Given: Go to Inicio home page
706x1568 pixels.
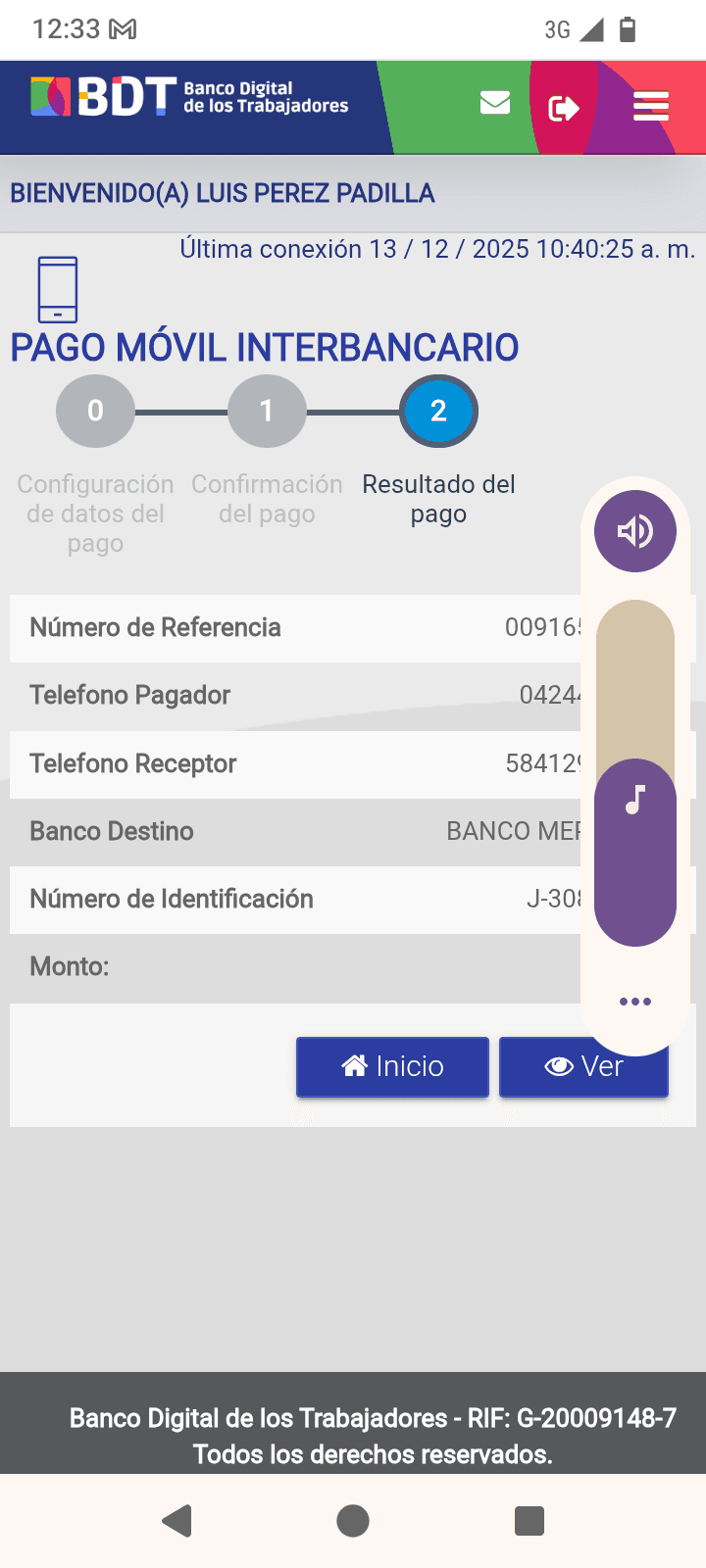Looking at the screenshot, I should coord(392,1066).
